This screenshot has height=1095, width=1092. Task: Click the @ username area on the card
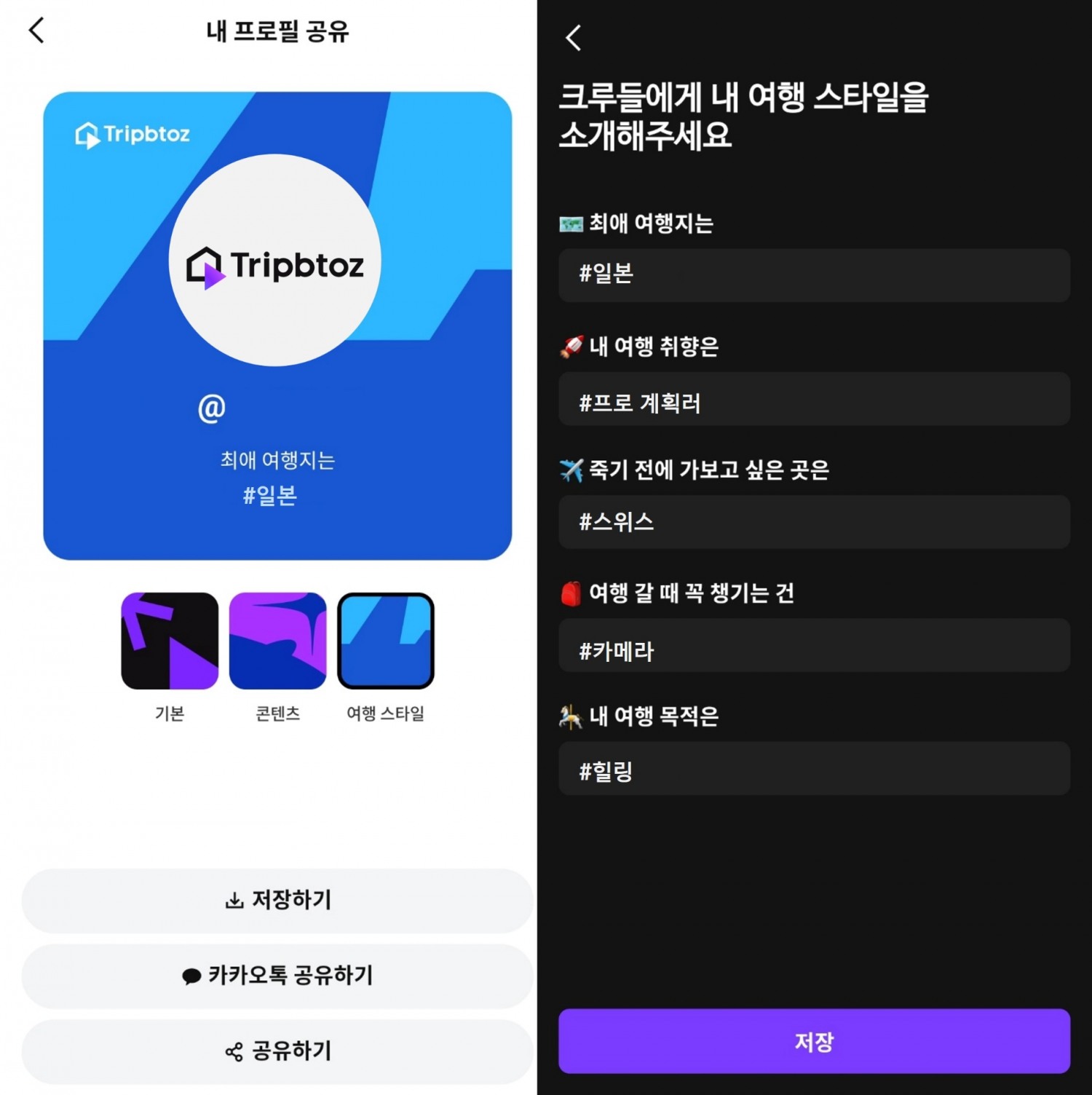[210, 408]
